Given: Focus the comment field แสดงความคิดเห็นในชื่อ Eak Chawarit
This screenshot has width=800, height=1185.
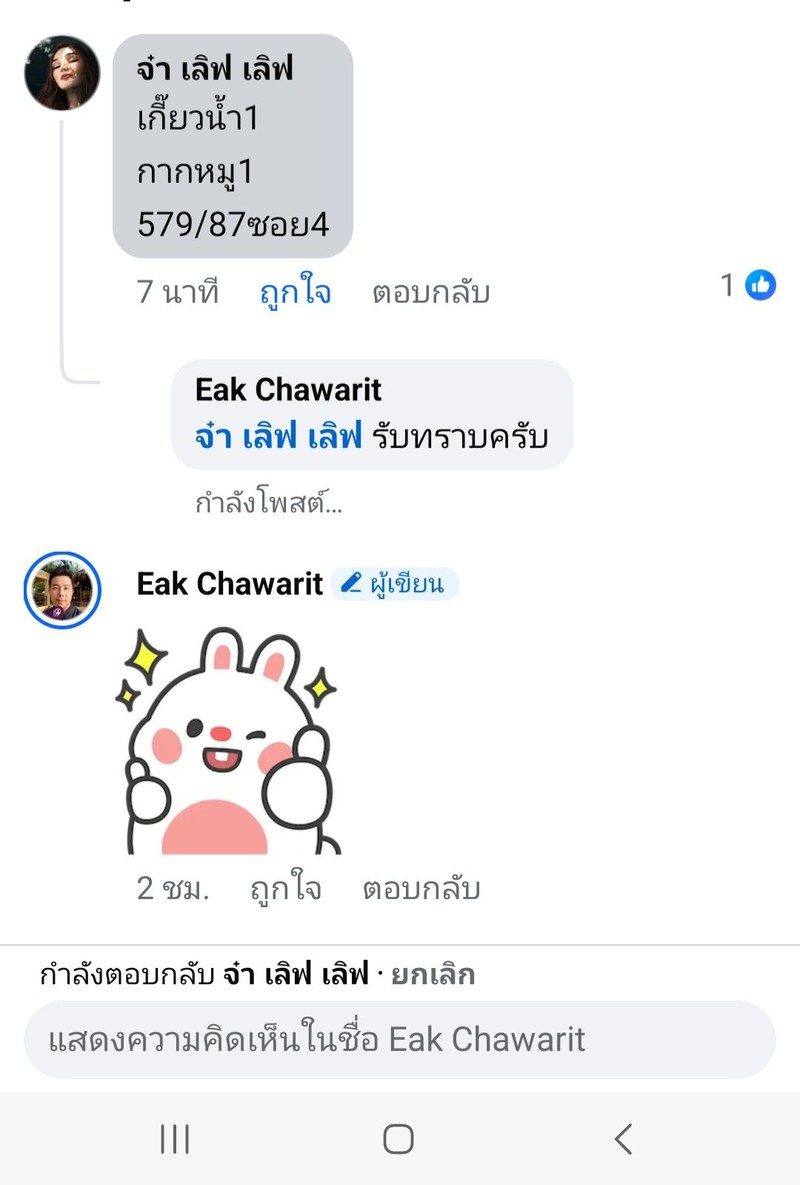Looking at the screenshot, I should point(400,1039).
